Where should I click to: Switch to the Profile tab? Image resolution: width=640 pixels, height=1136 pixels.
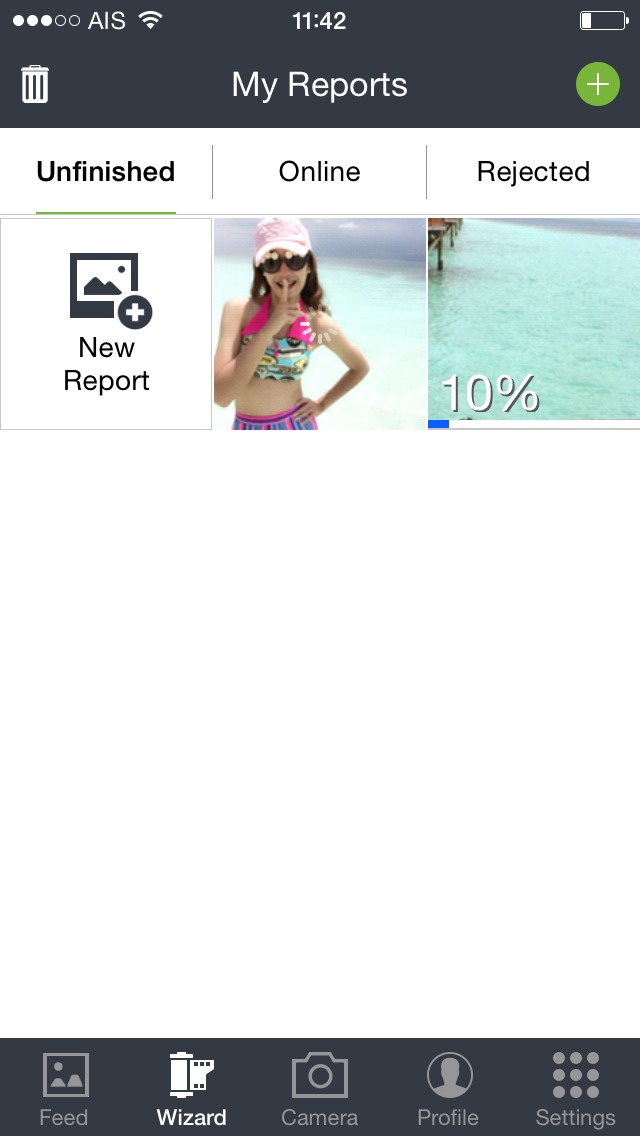coord(448,1088)
